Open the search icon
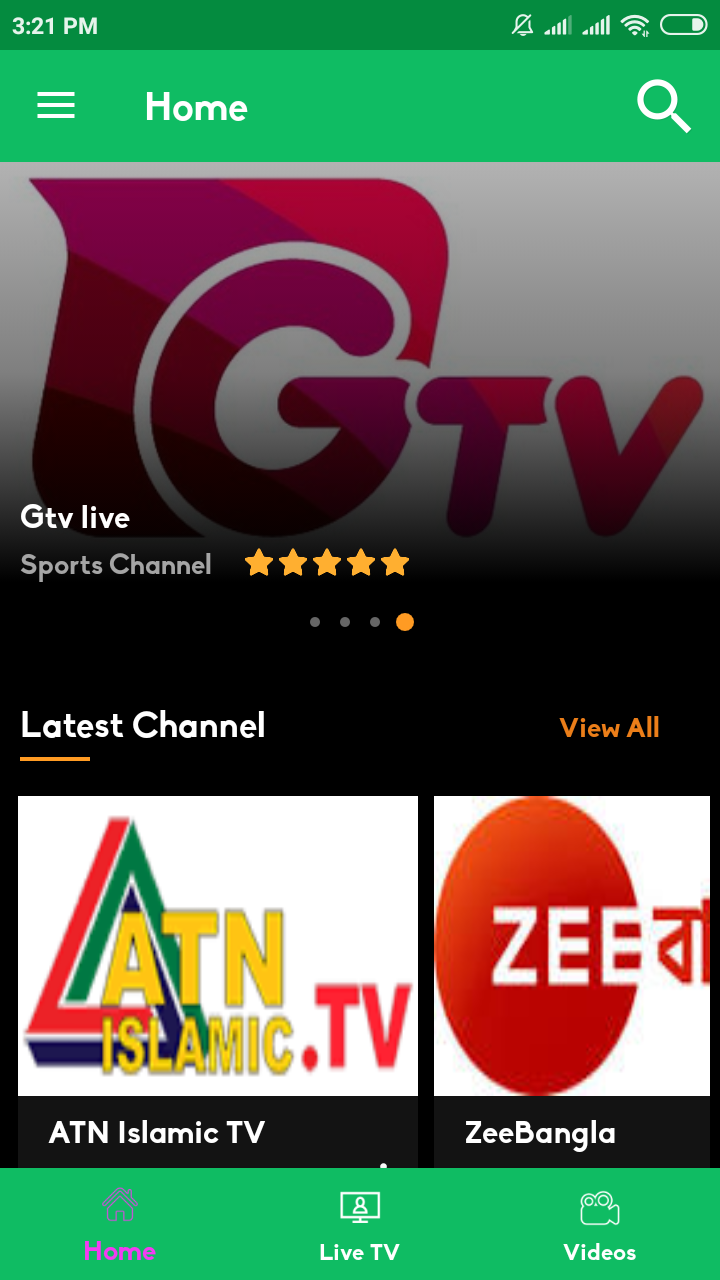 click(664, 106)
